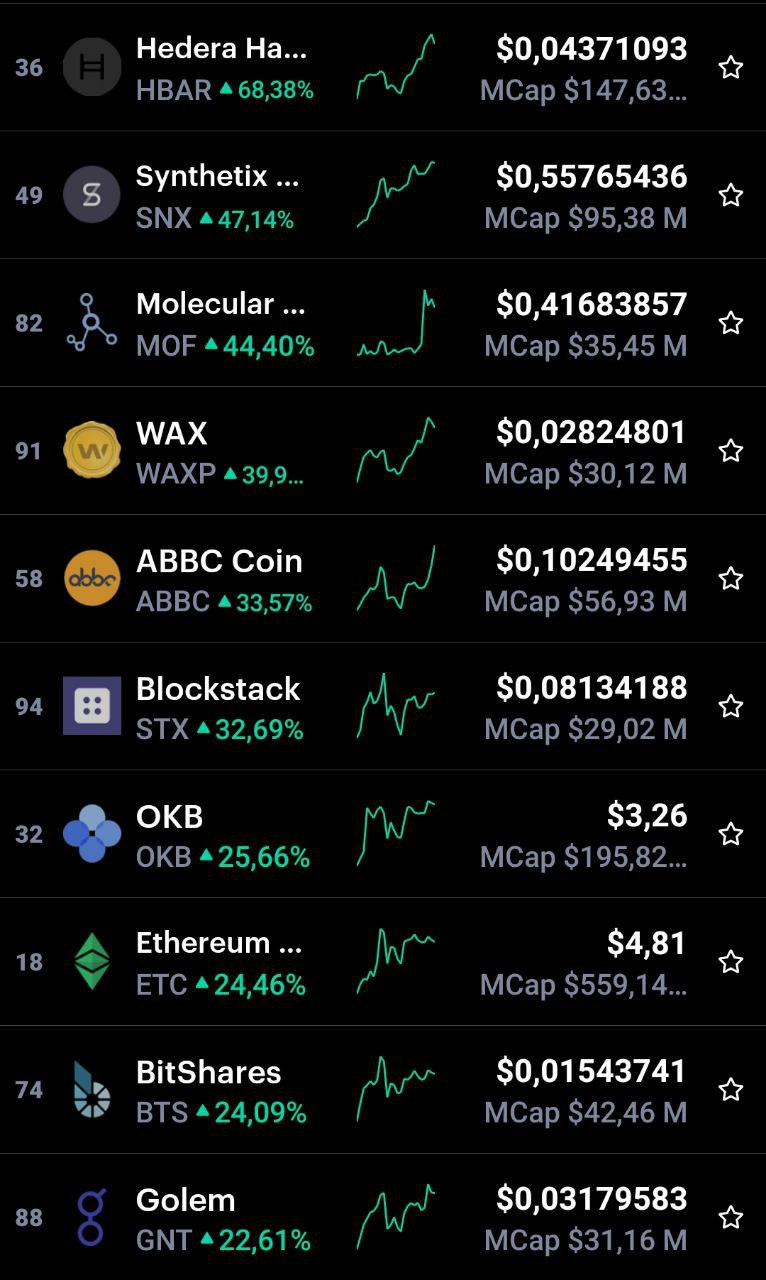Tap the star next to ABBC Coin
This screenshot has height=1280, width=766.
pyautogui.click(x=731, y=579)
